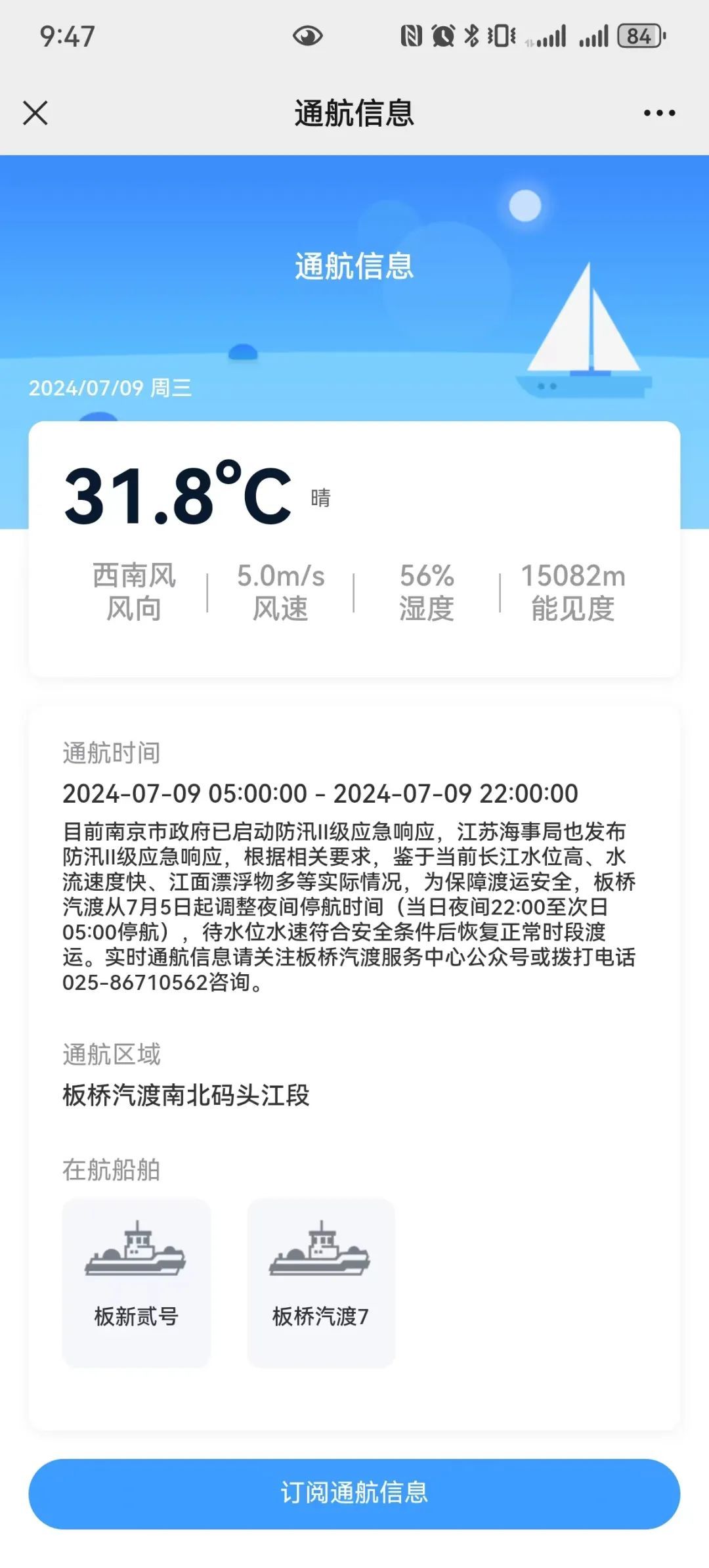Image resolution: width=709 pixels, height=1568 pixels.
Task: Close the 通航信息 page with the X
Action: click(x=36, y=113)
